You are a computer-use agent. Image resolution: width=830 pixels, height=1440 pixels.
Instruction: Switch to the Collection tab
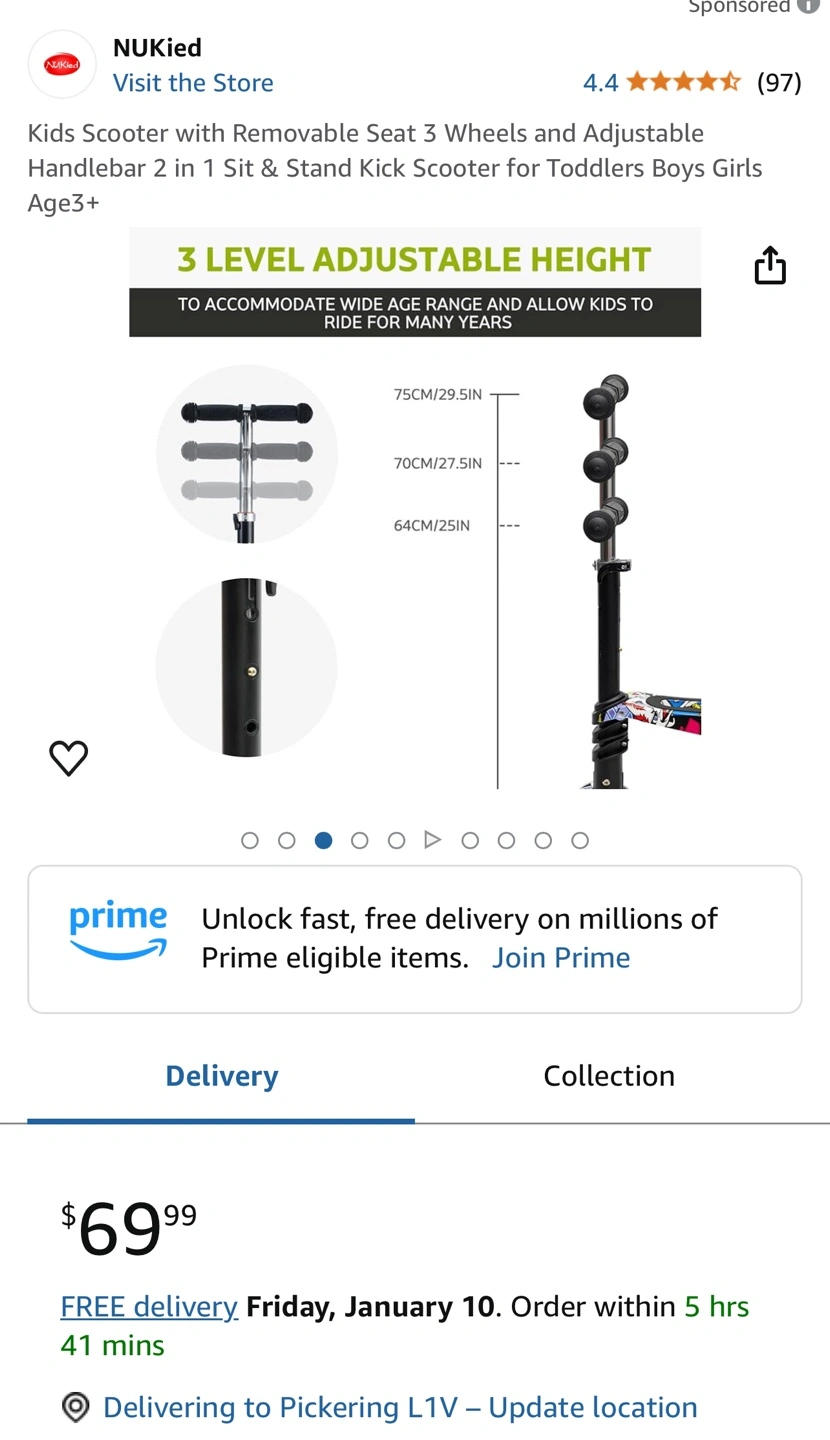609,1076
